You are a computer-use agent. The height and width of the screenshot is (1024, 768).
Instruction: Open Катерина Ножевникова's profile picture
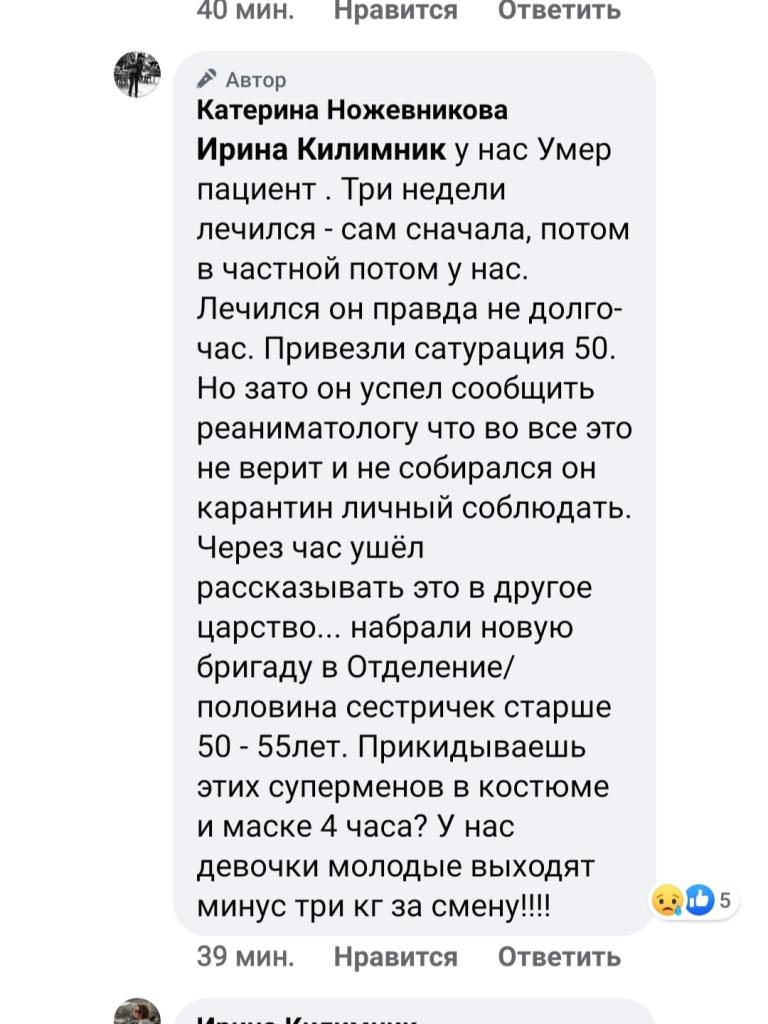click(137, 74)
